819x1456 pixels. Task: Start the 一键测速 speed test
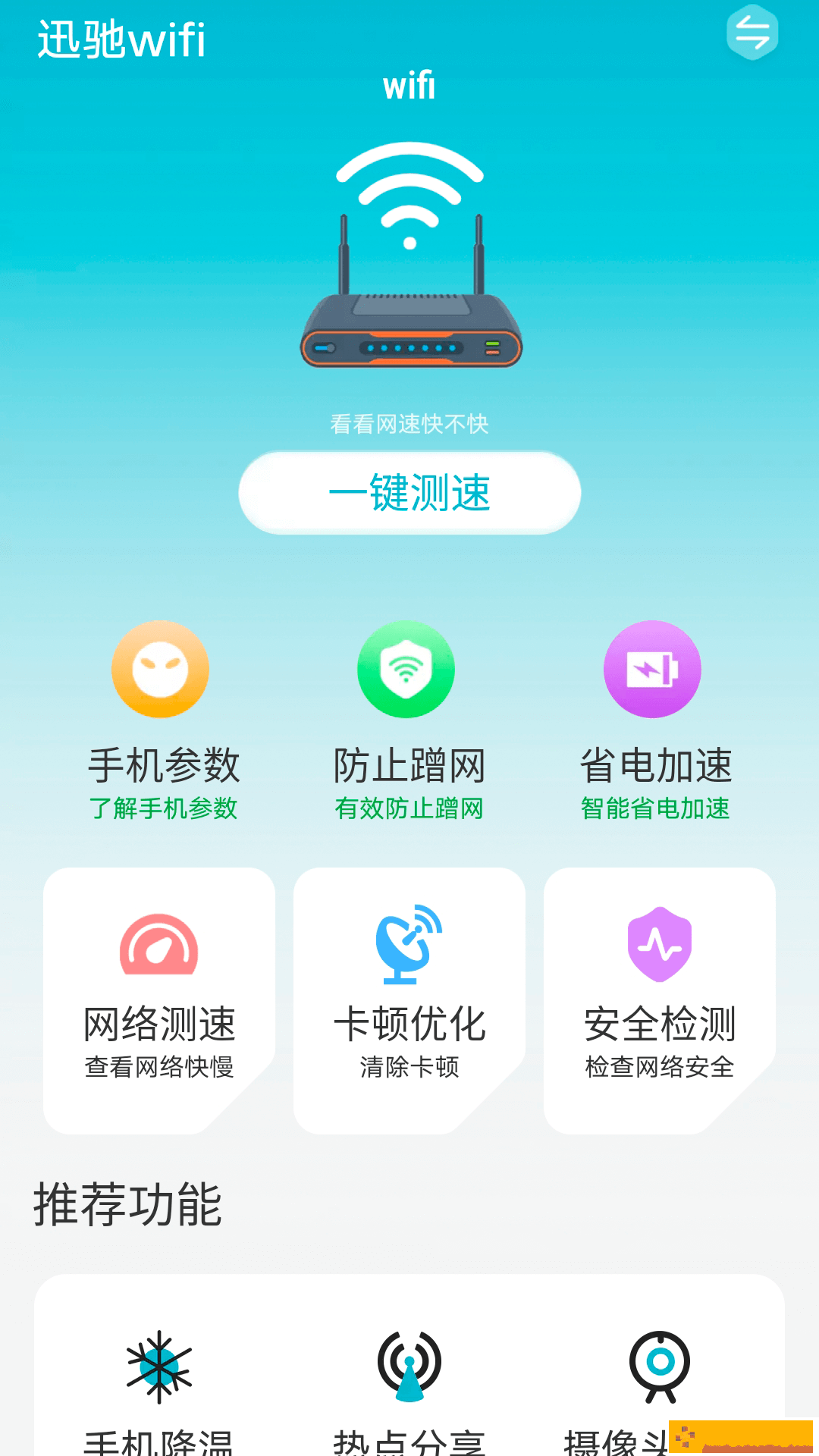point(409,493)
